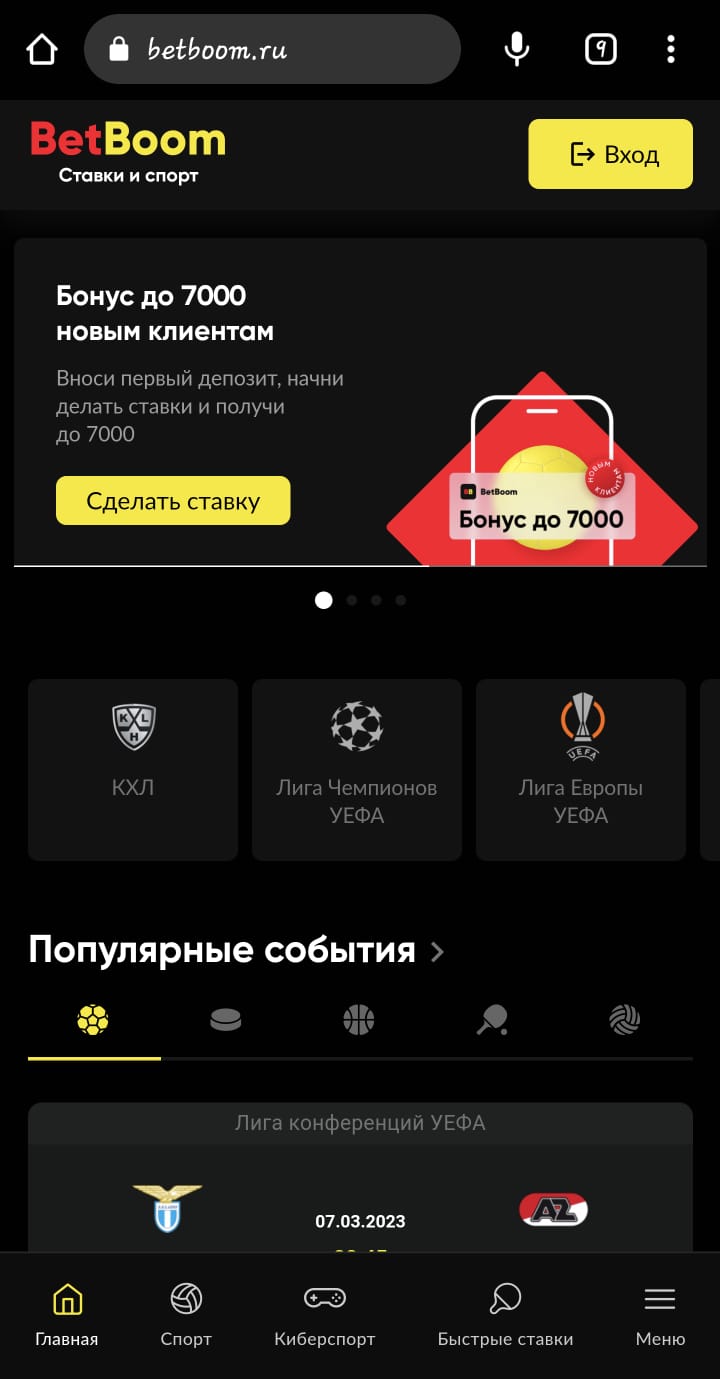720x1379 pixels.
Task: Open the browser overflow menu
Action: (670, 48)
